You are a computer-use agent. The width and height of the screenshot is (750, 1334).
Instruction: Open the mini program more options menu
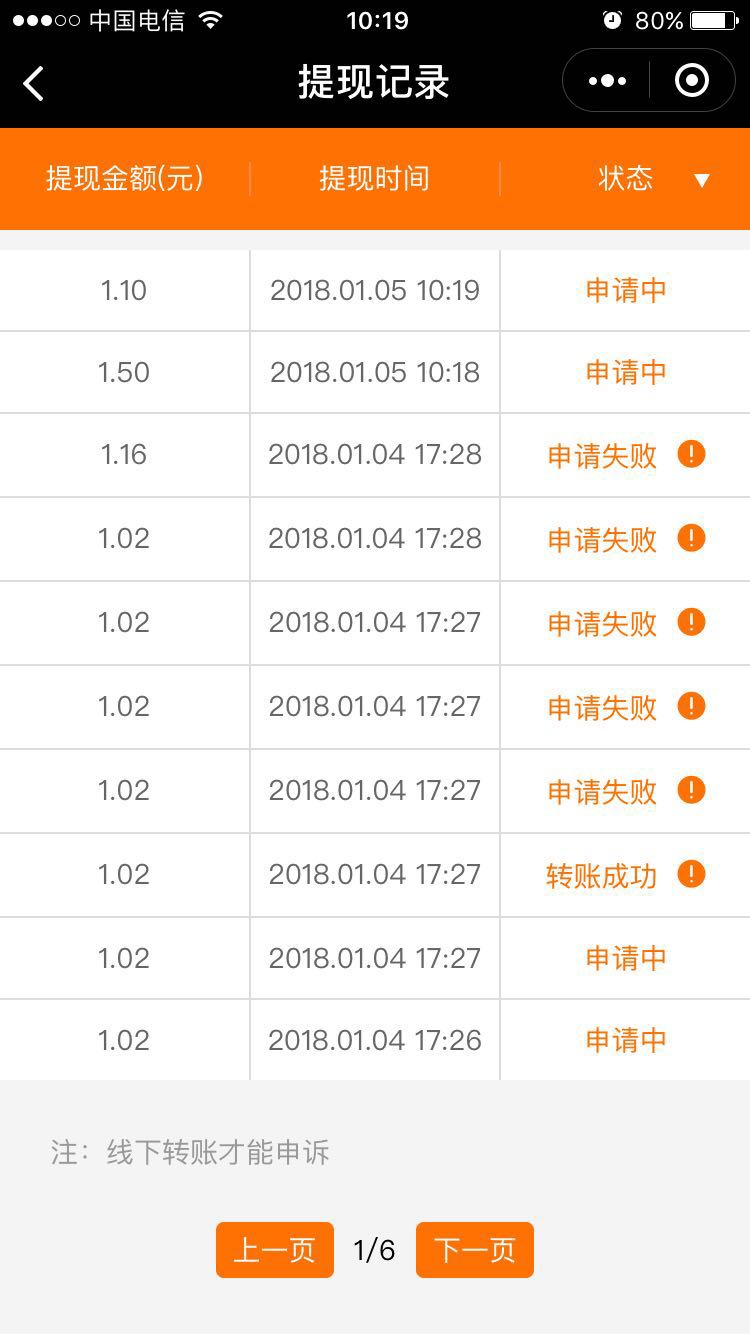tap(608, 81)
